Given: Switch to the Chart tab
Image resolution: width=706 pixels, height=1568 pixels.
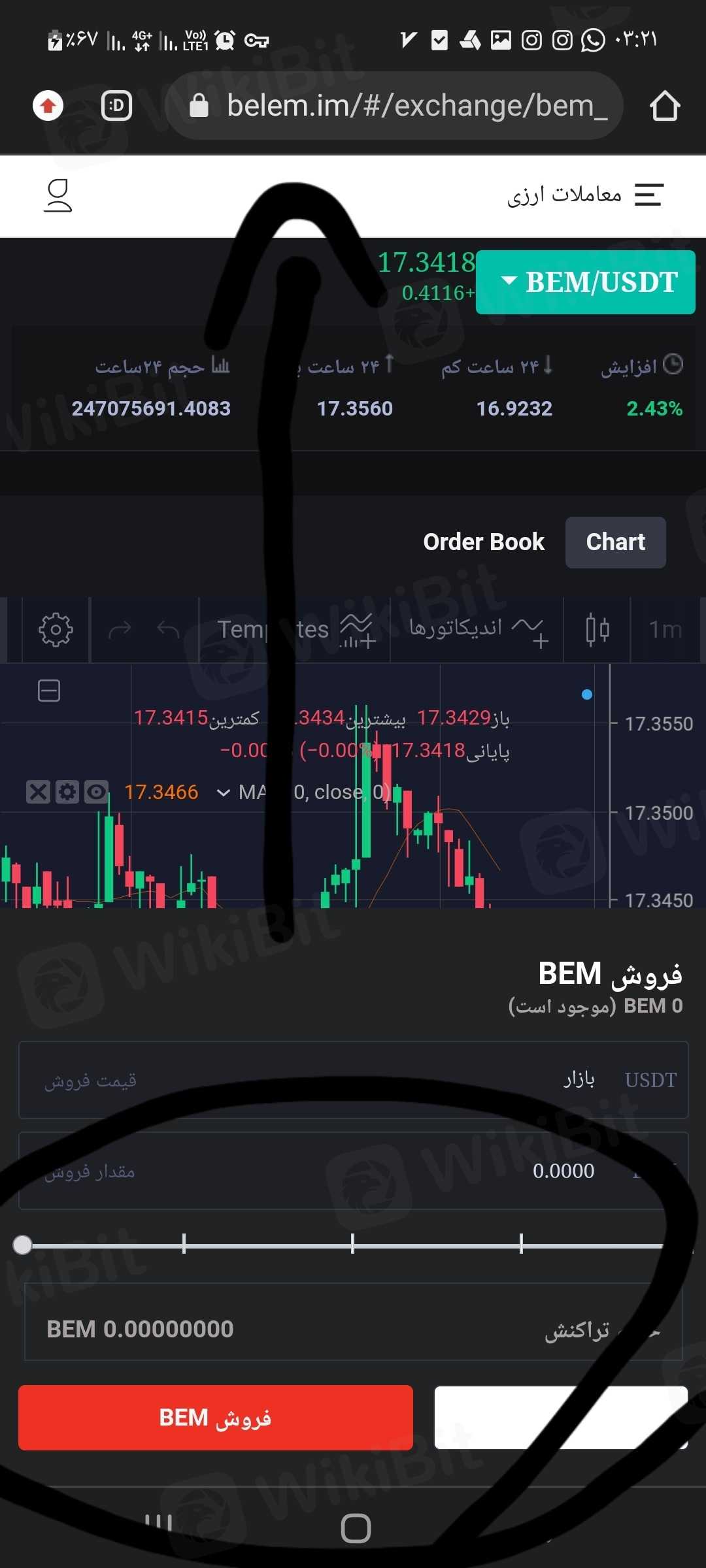Looking at the screenshot, I should tap(615, 542).
